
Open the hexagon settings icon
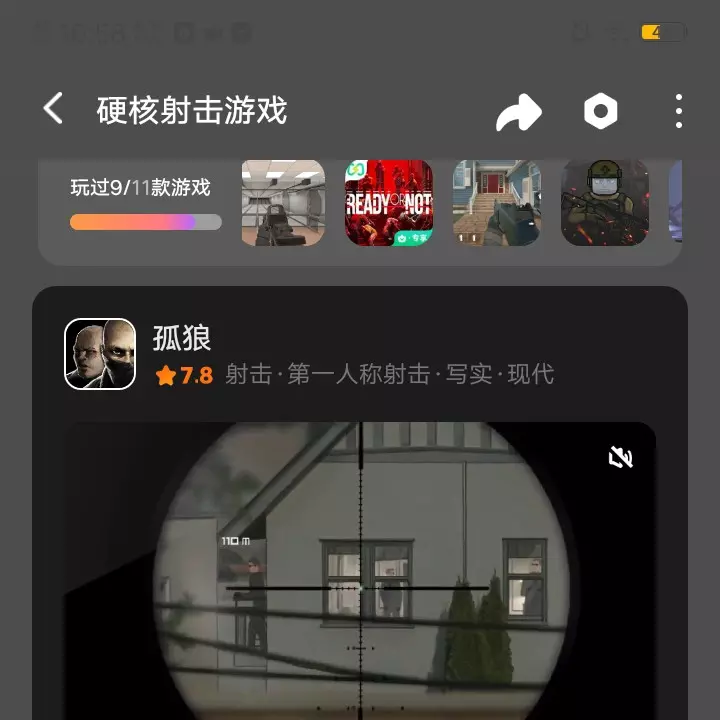click(600, 111)
